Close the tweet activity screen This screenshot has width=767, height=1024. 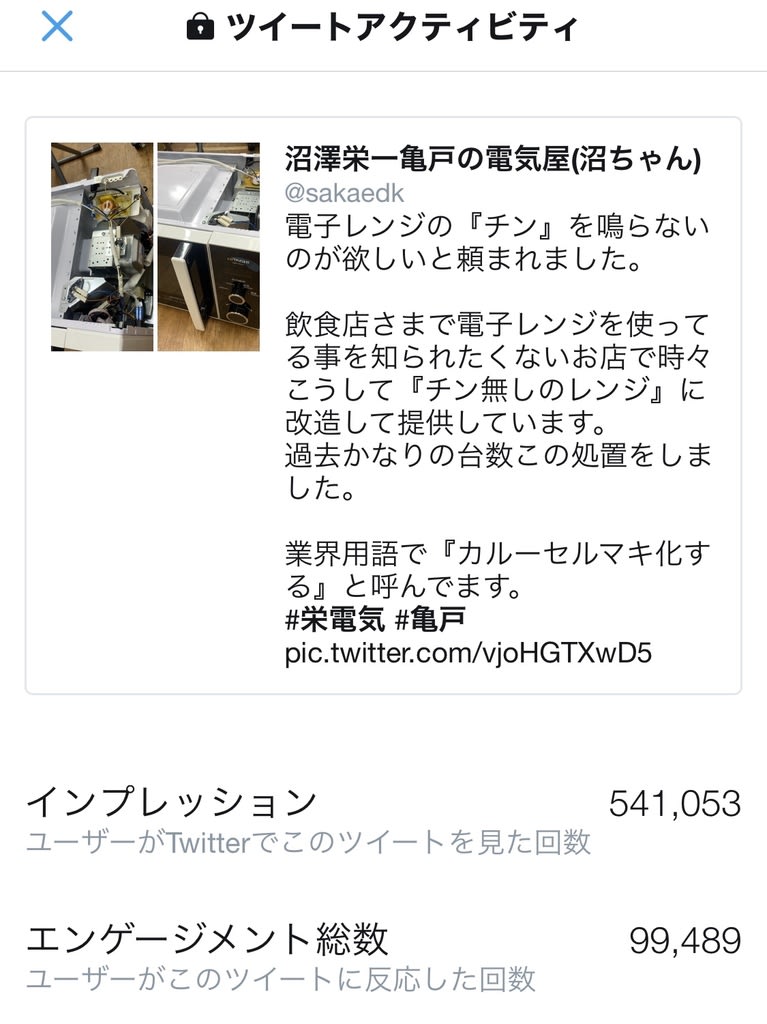click(x=57, y=26)
